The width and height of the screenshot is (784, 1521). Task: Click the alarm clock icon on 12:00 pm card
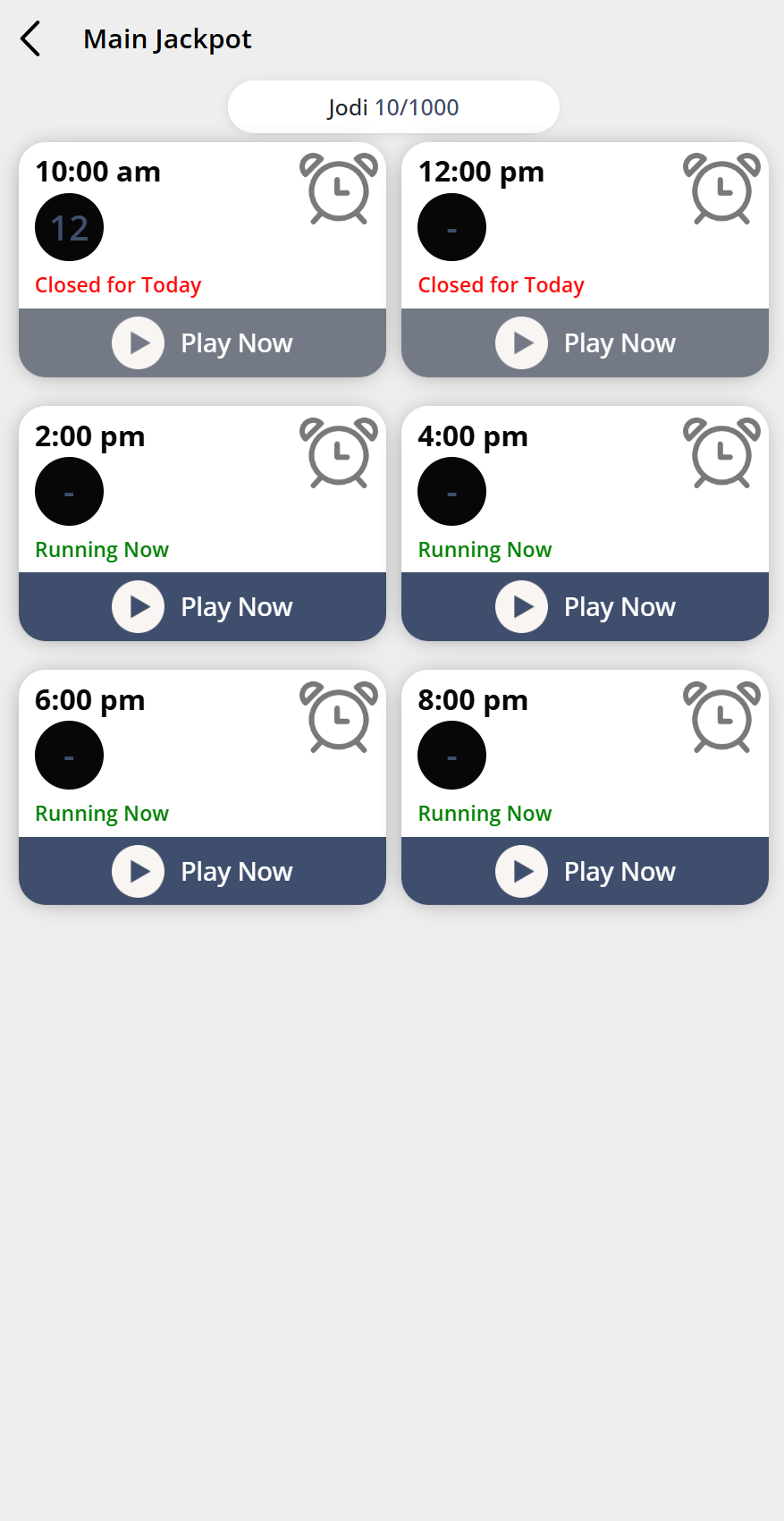point(722,189)
